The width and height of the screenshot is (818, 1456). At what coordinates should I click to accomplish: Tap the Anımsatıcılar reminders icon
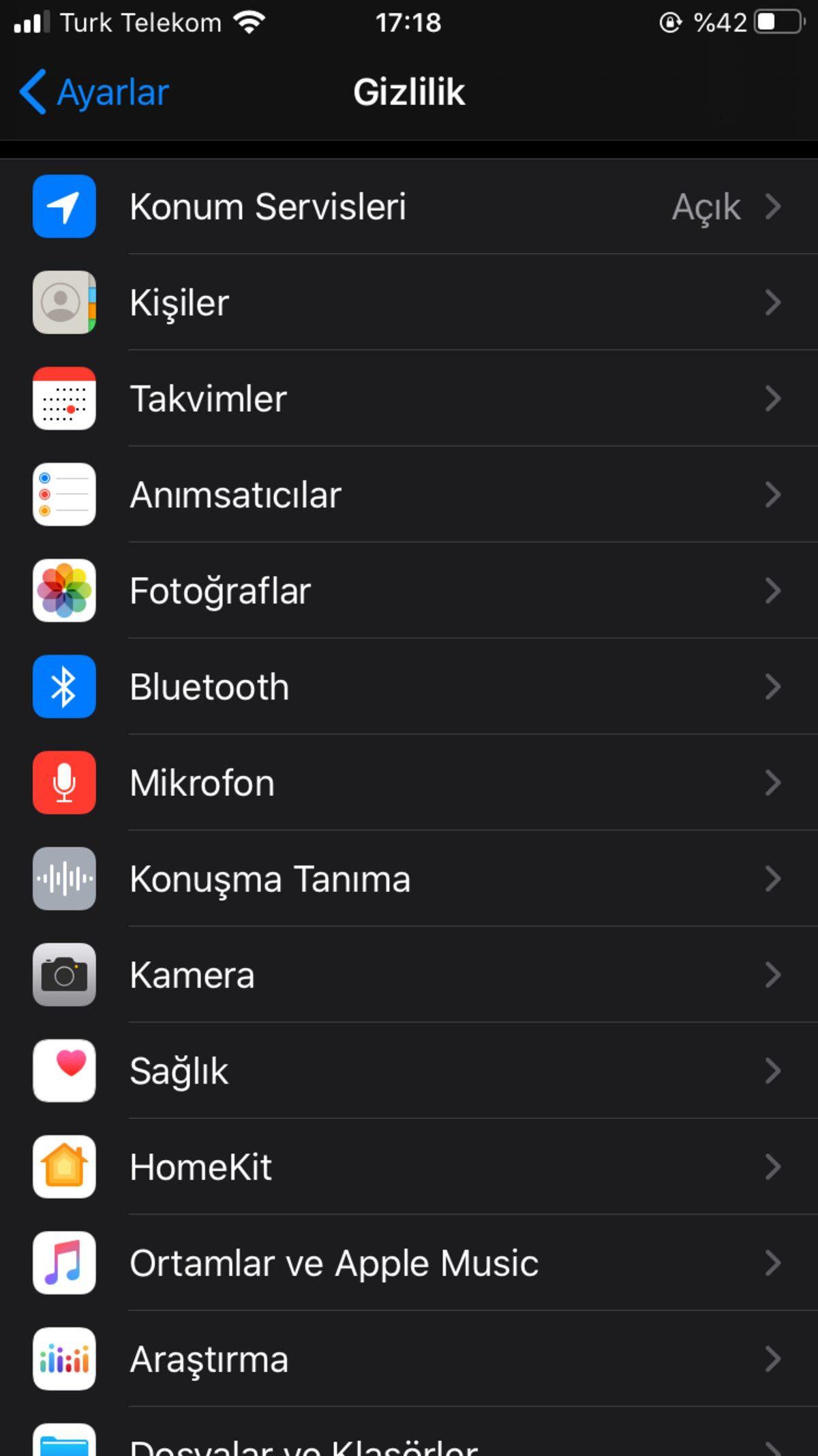(x=63, y=494)
